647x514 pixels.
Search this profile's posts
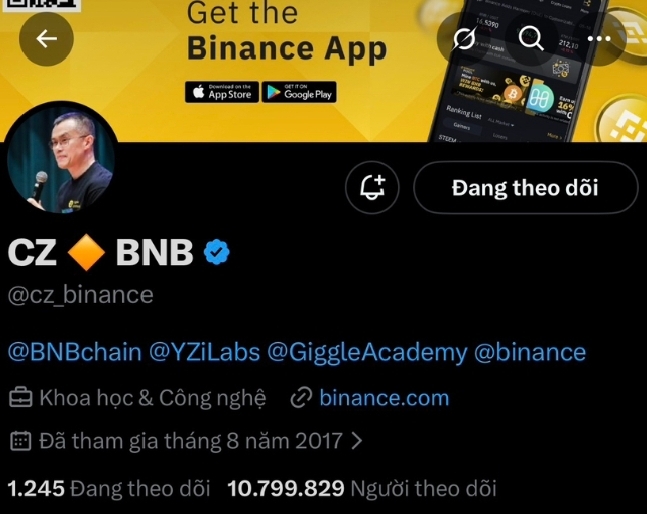(531, 39)
